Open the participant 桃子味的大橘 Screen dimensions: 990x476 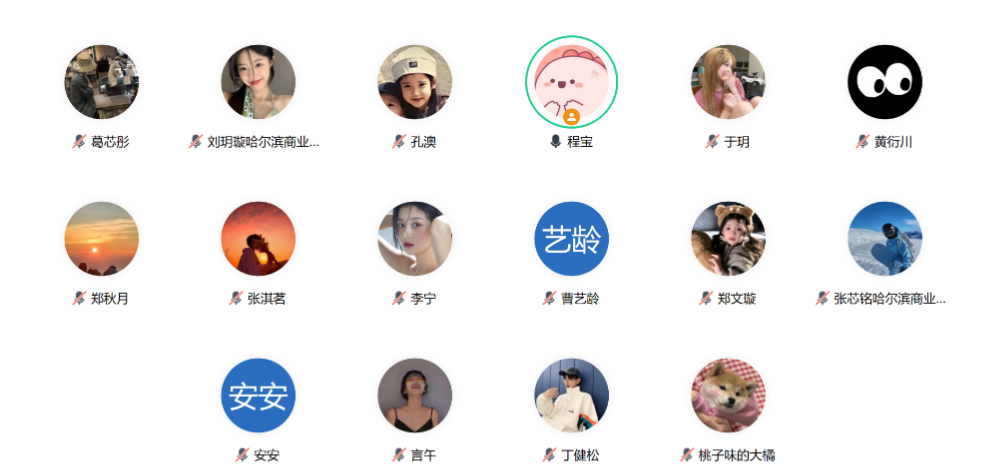pyautogui.click(x=728, y=396)
